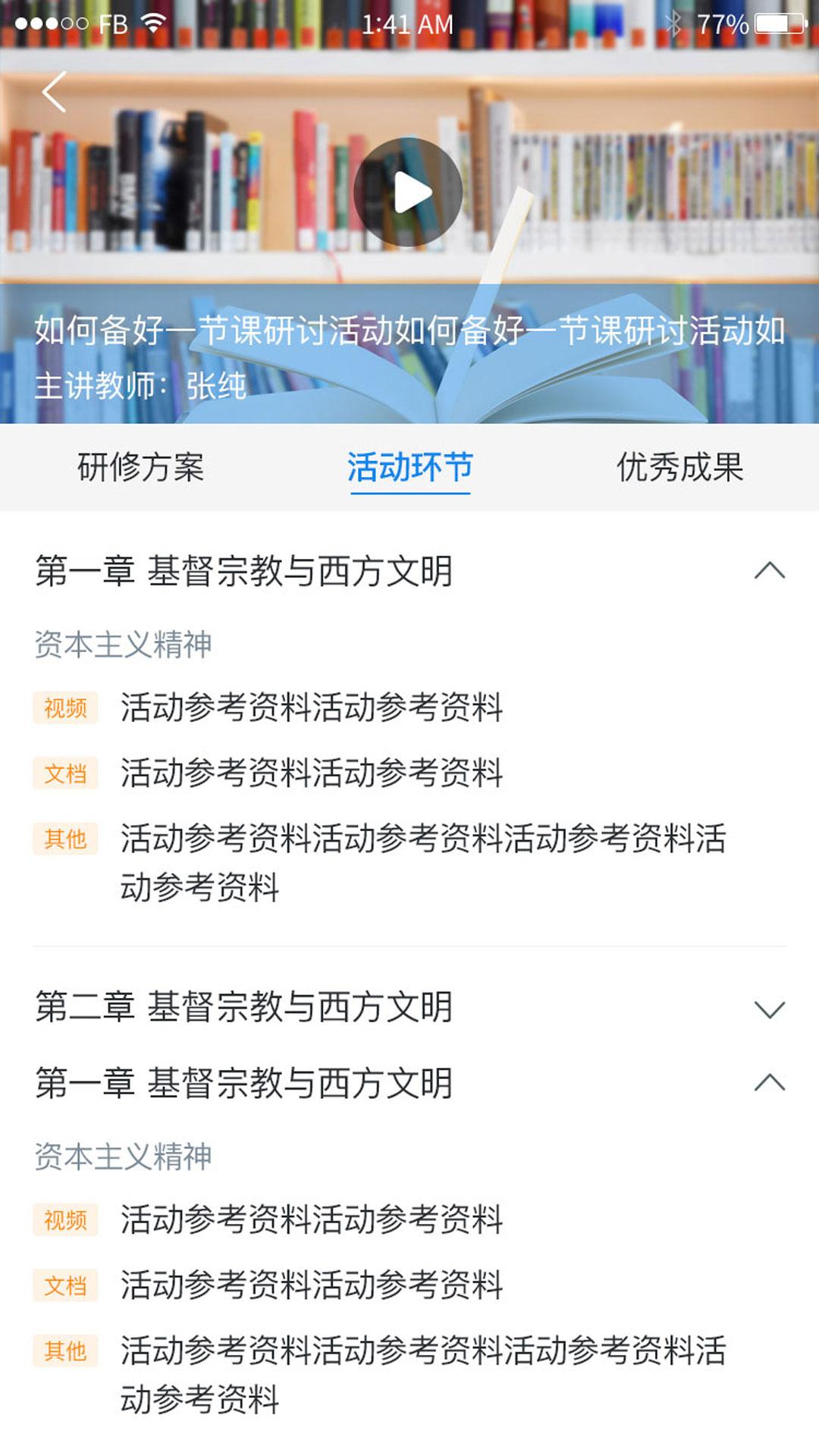Expand 第二章 基督宗教与西方文明
819x1456 pixels.
tap(769, 1009)
